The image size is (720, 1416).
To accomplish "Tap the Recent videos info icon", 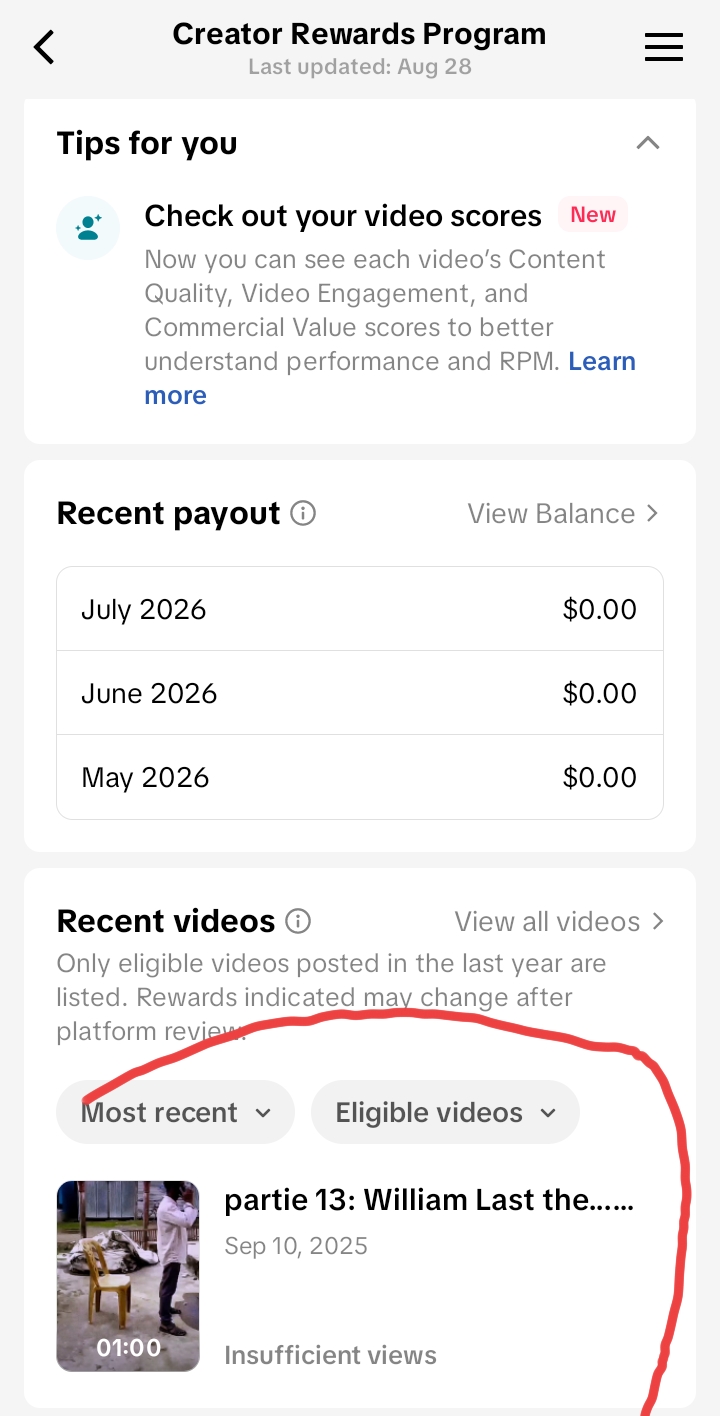I will pyautogui.click(x=298, y=921).
